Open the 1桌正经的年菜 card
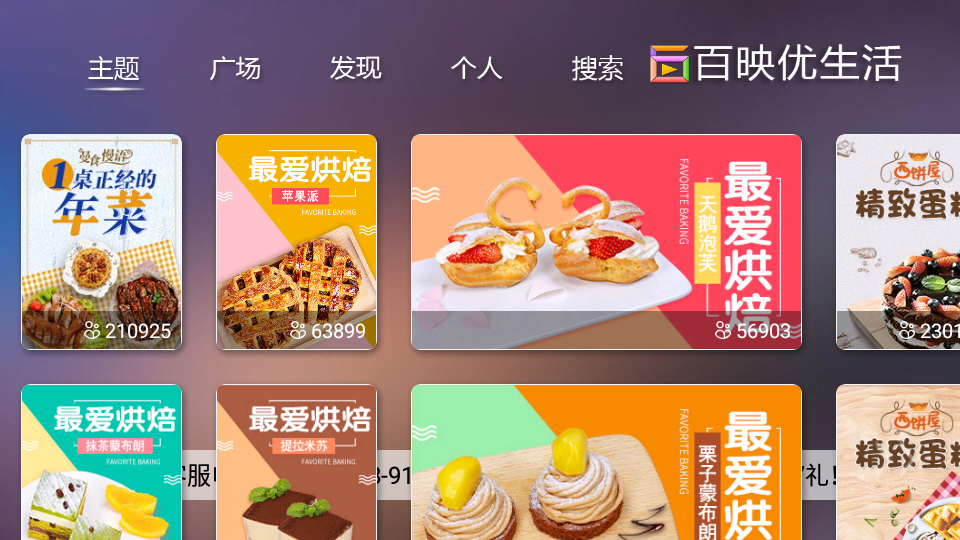 pyautogui.click(x=101, y=242)
